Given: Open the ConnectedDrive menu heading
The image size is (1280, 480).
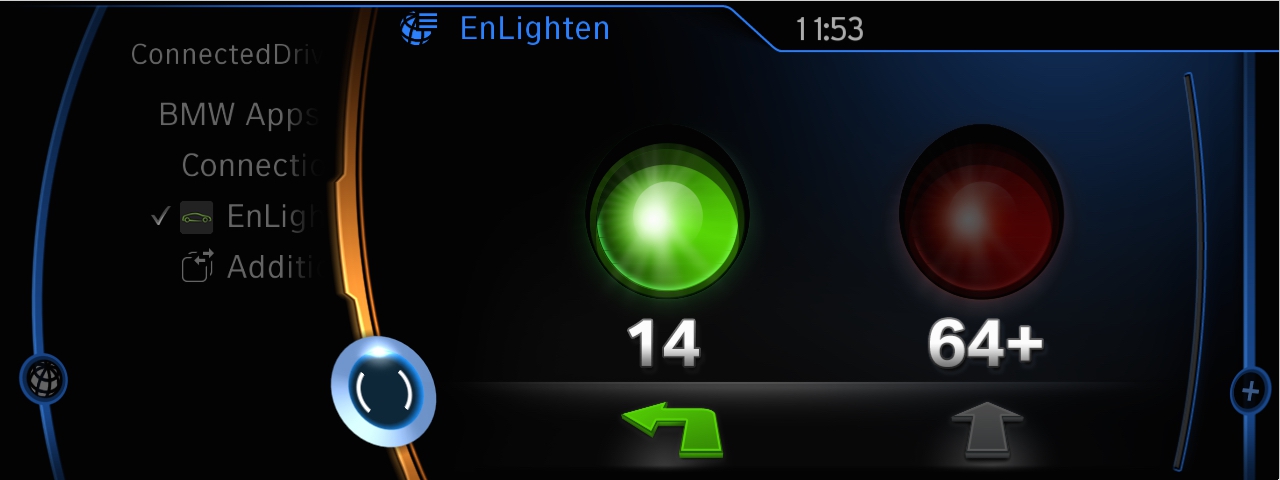Looking at the screenshot, I should [228, 55].
